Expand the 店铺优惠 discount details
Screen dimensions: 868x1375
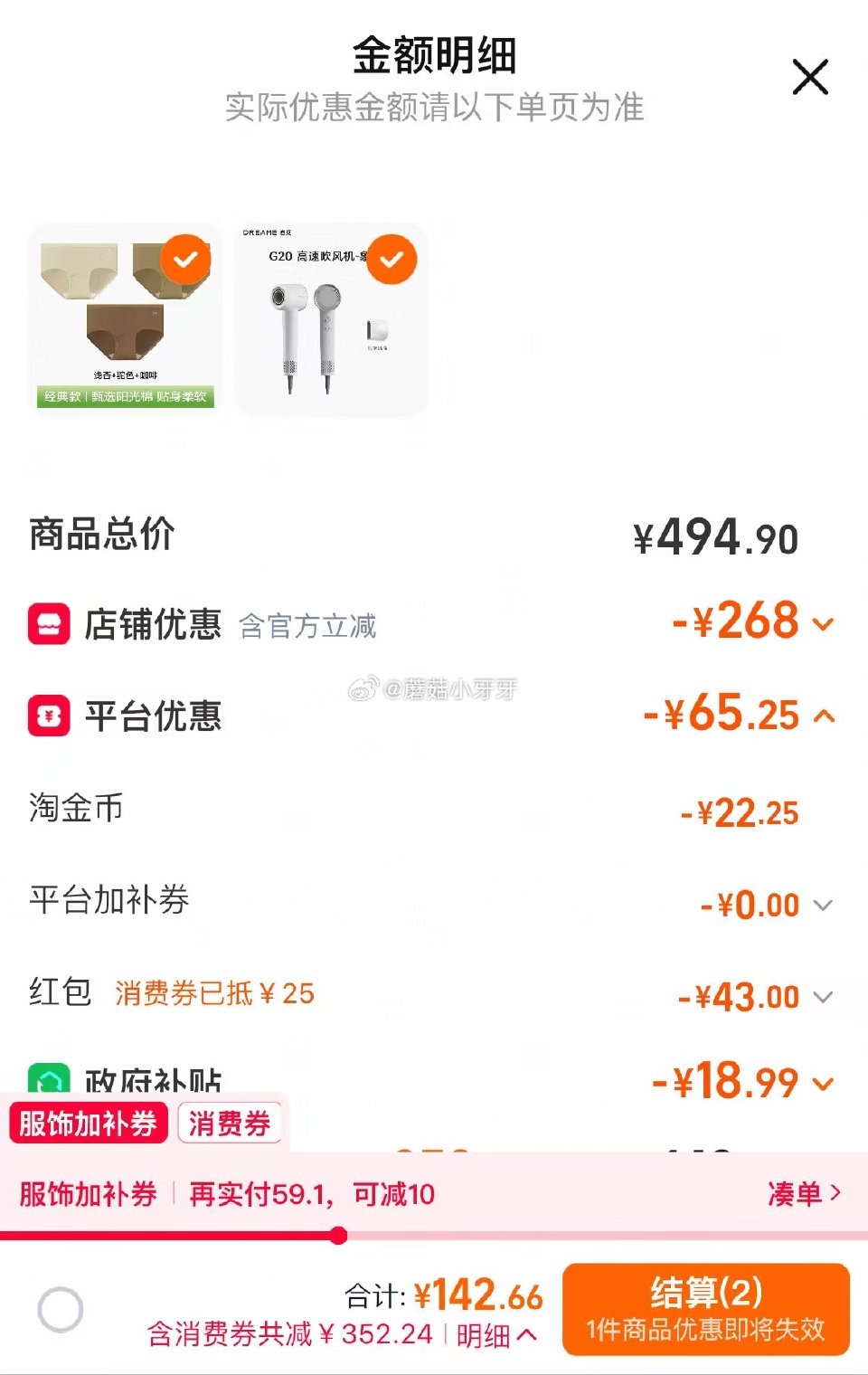821,625
